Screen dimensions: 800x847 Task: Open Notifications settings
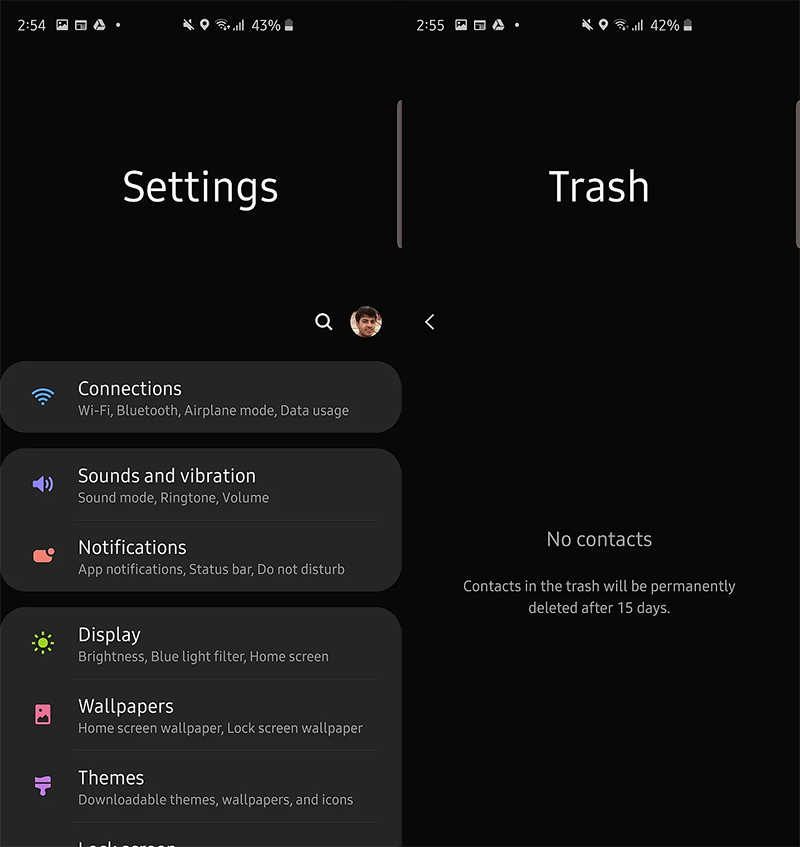pos(200,557)
